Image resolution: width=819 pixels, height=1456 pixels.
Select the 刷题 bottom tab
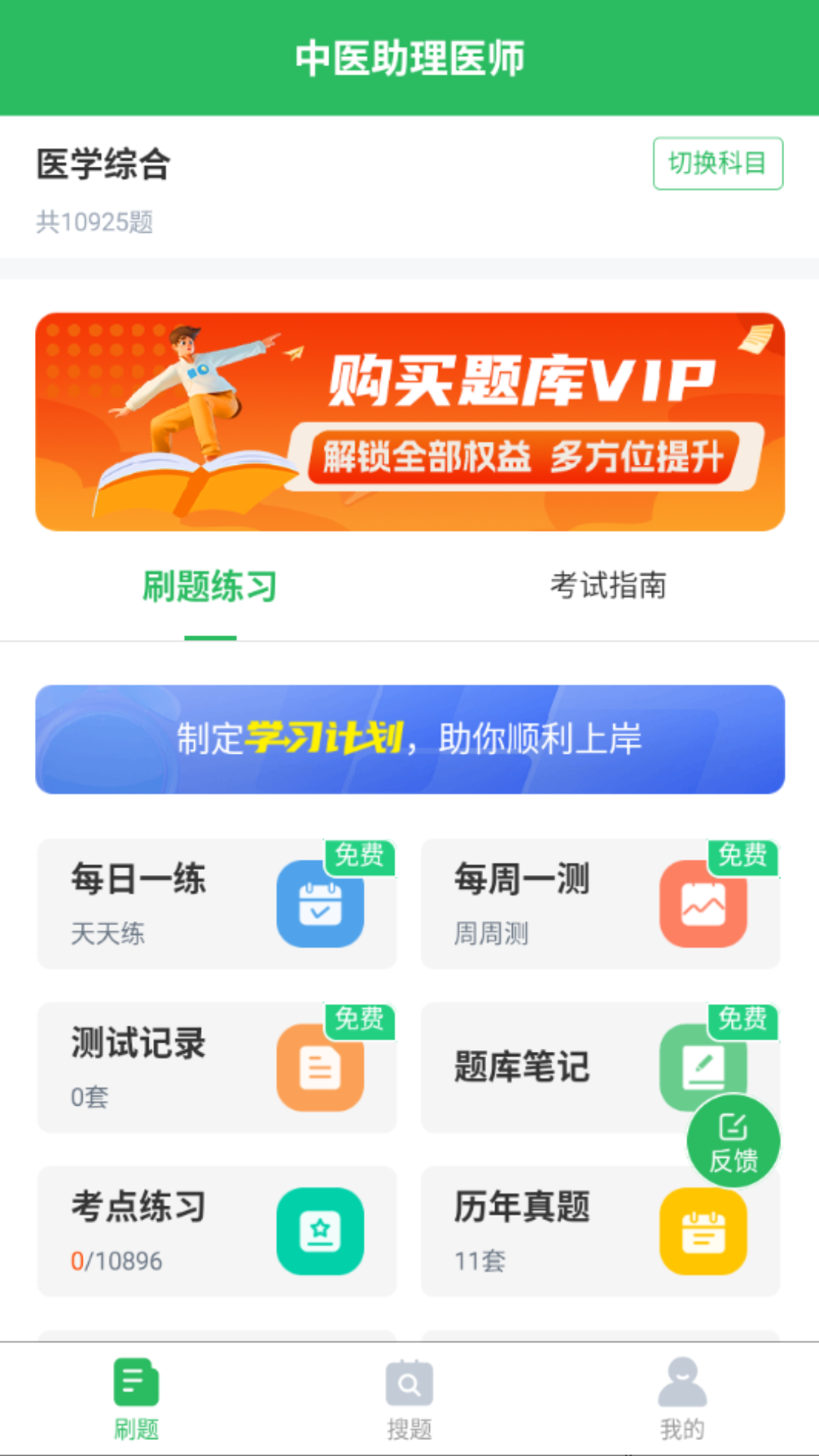[x=136, y=1399]
